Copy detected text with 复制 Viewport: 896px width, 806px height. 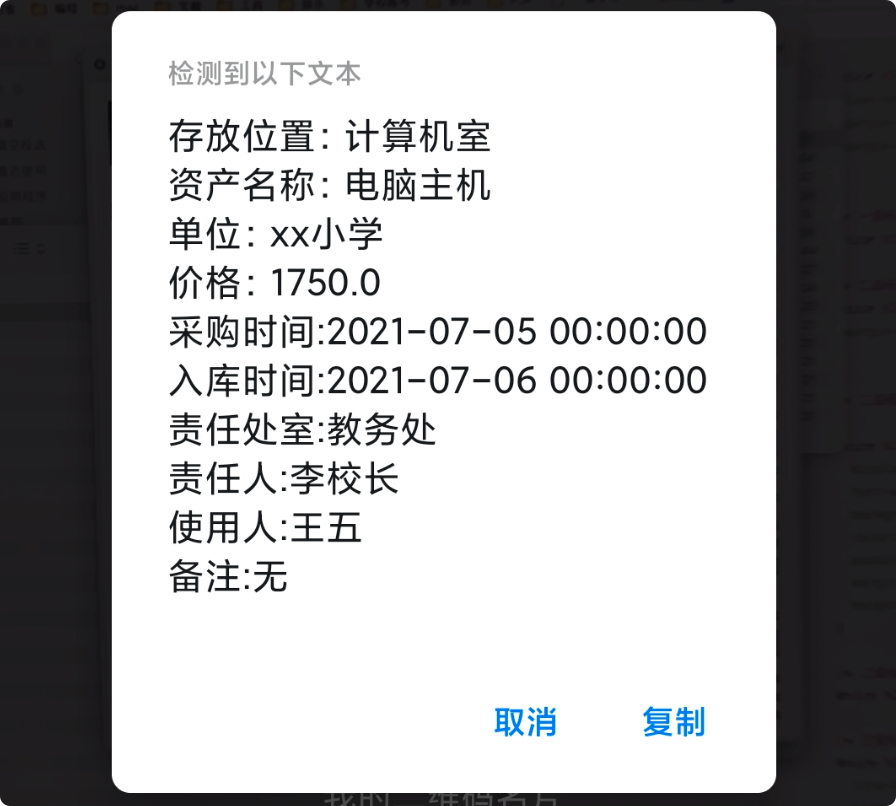coord(673,722)
